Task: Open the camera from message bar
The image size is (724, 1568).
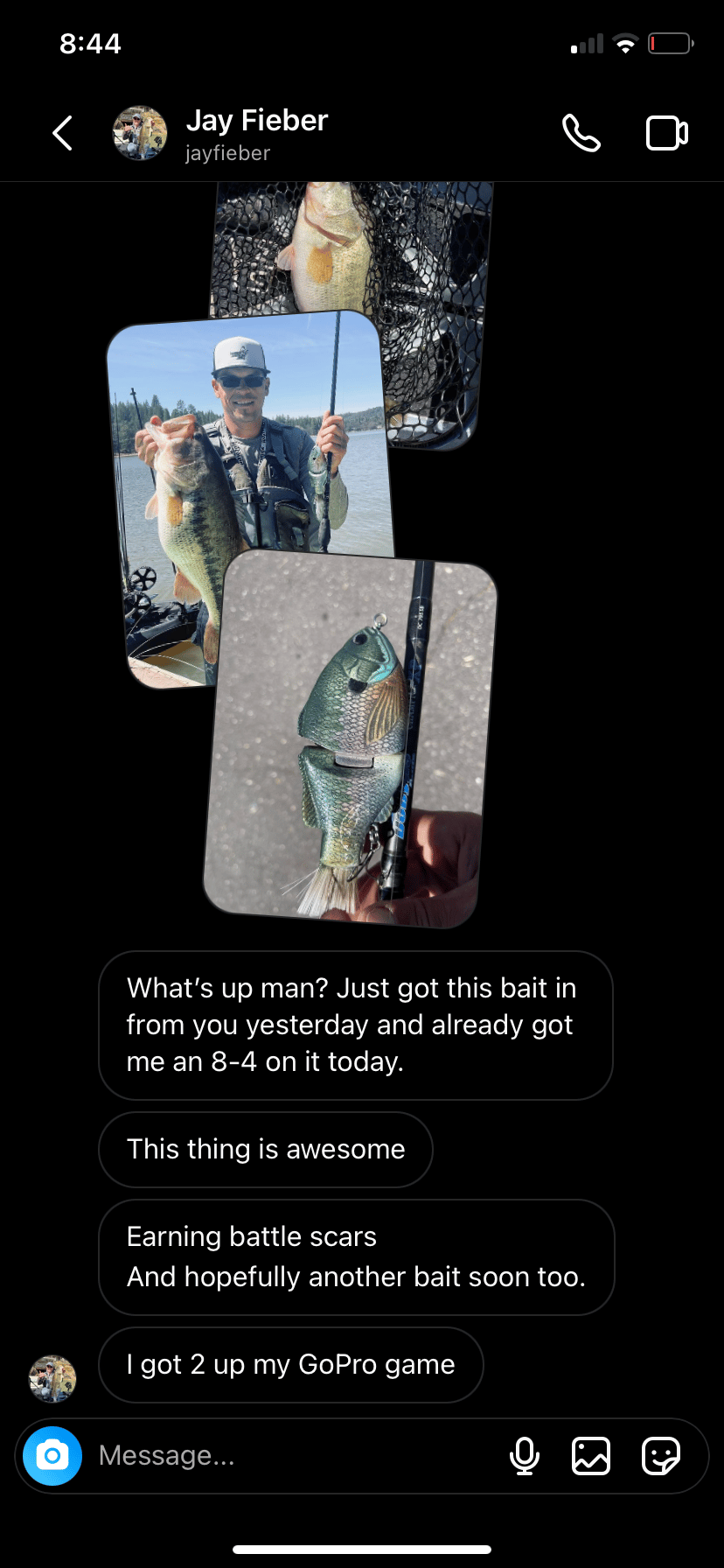Action: point(52,1456)
